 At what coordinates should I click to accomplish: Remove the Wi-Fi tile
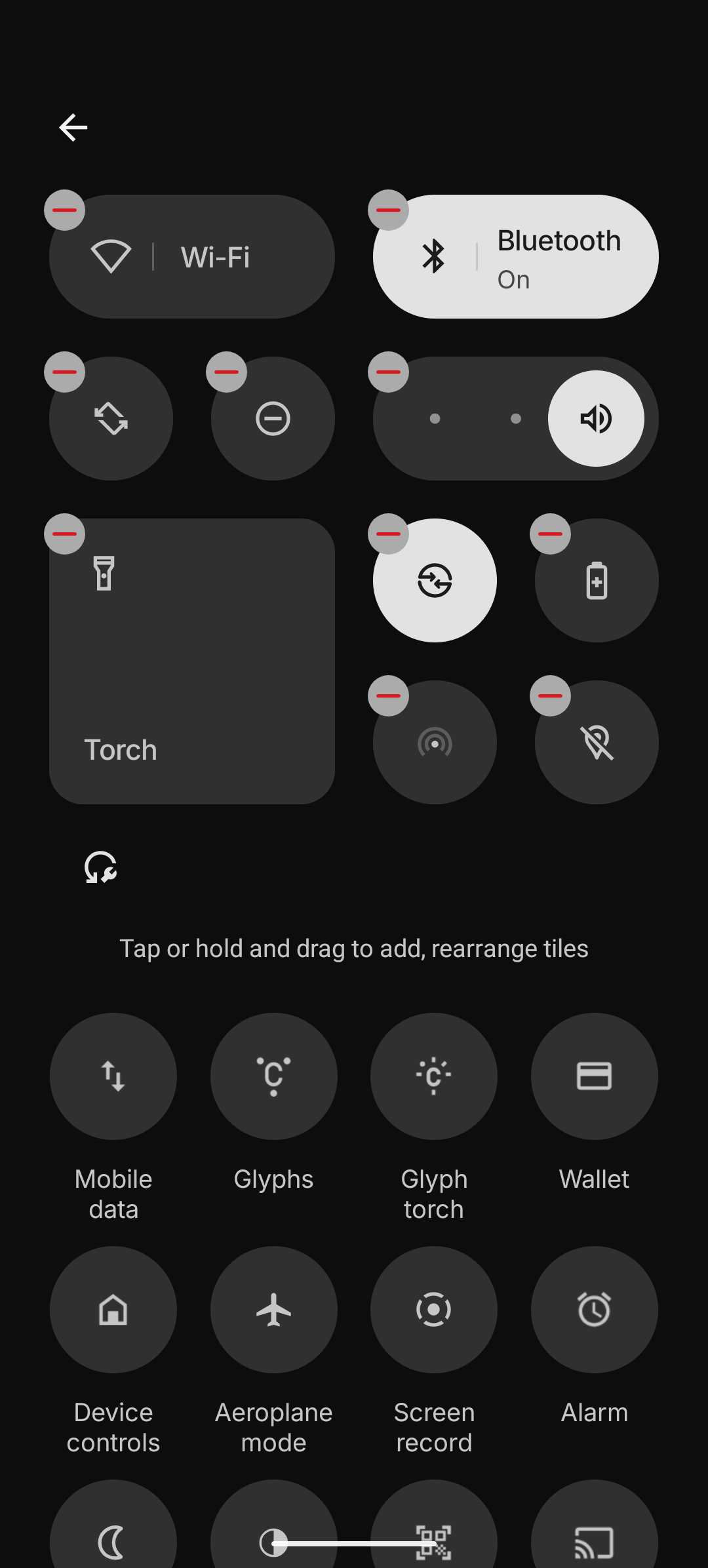64,210
